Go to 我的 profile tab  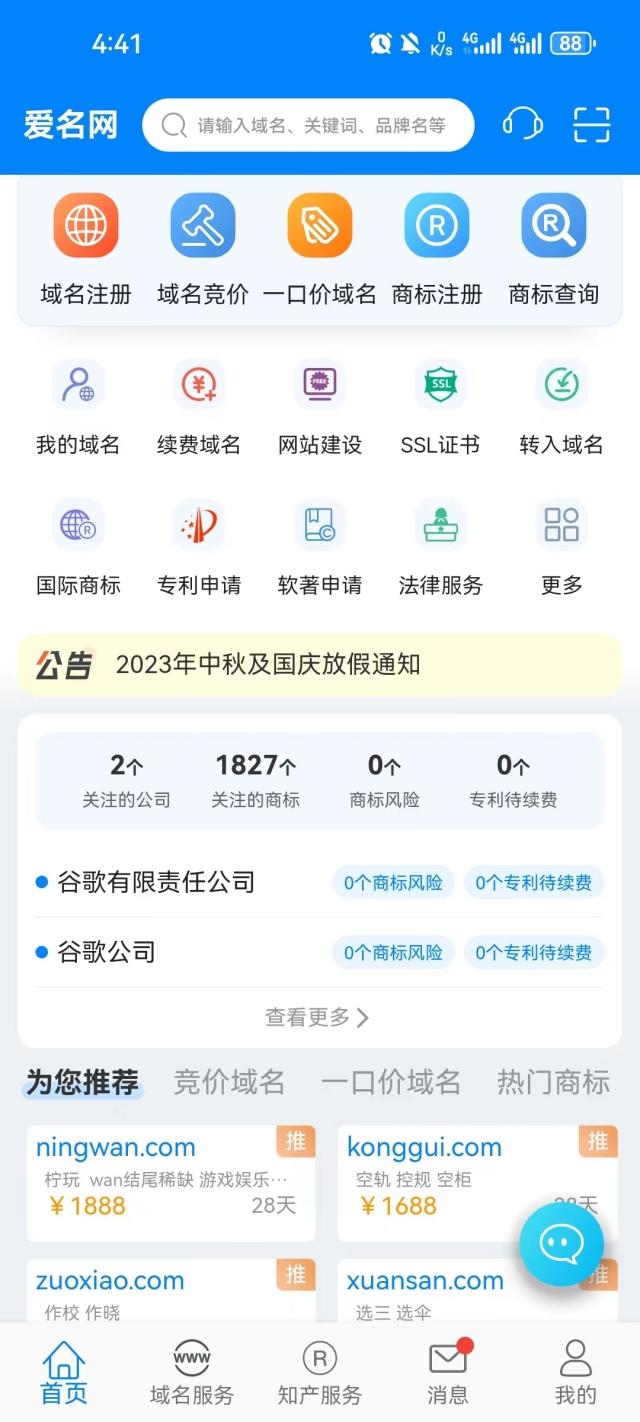point(576,1372)
